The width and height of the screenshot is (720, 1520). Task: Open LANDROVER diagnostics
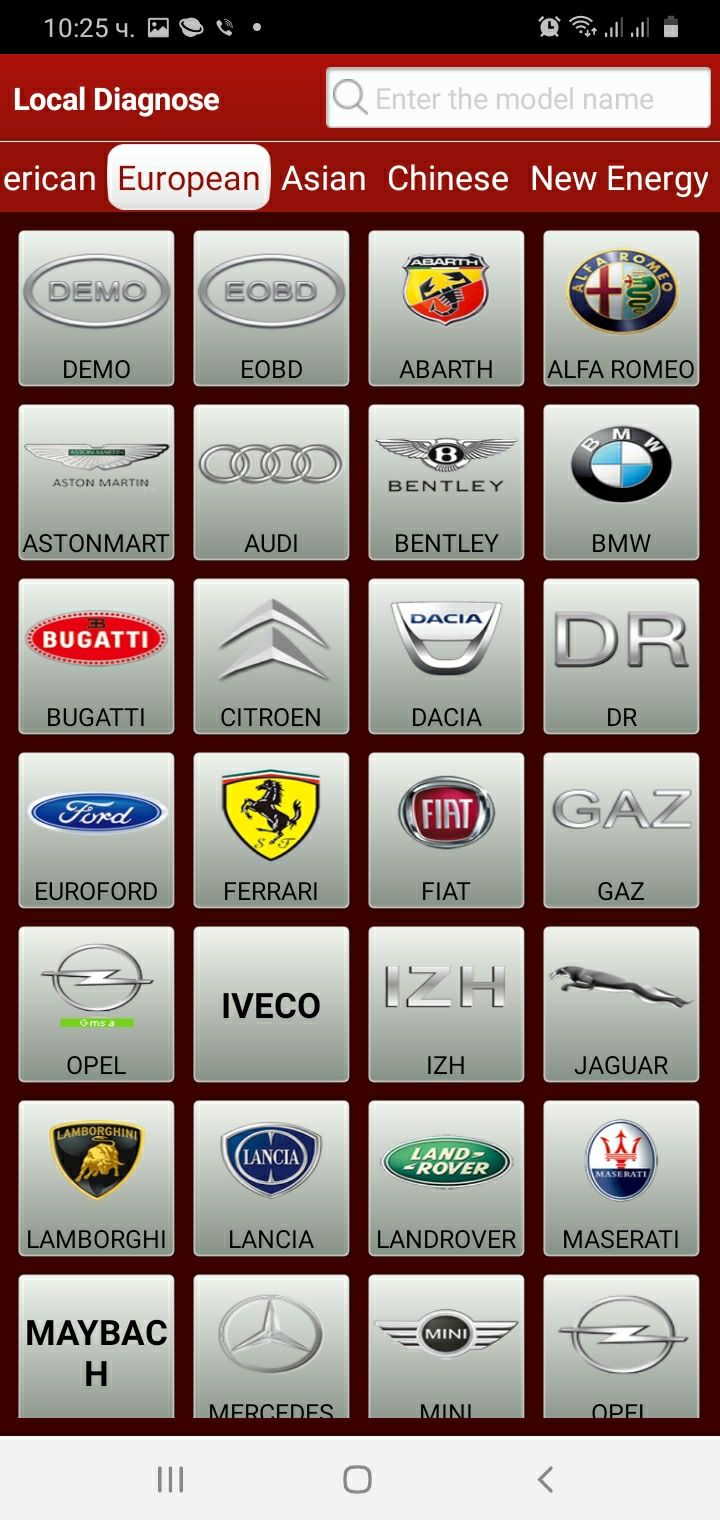(x=446, y=1178)
